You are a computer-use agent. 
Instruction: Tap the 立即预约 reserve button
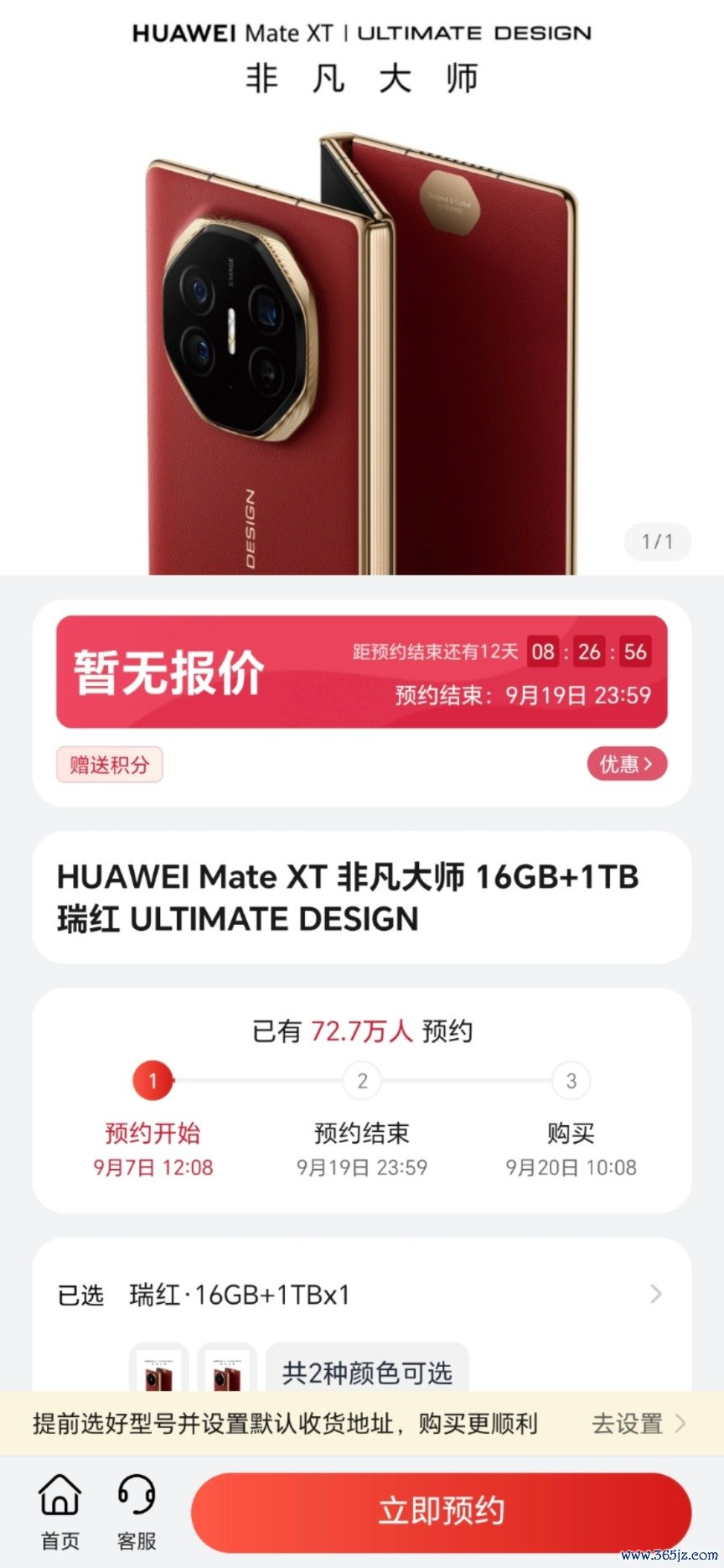[441, 1511]
